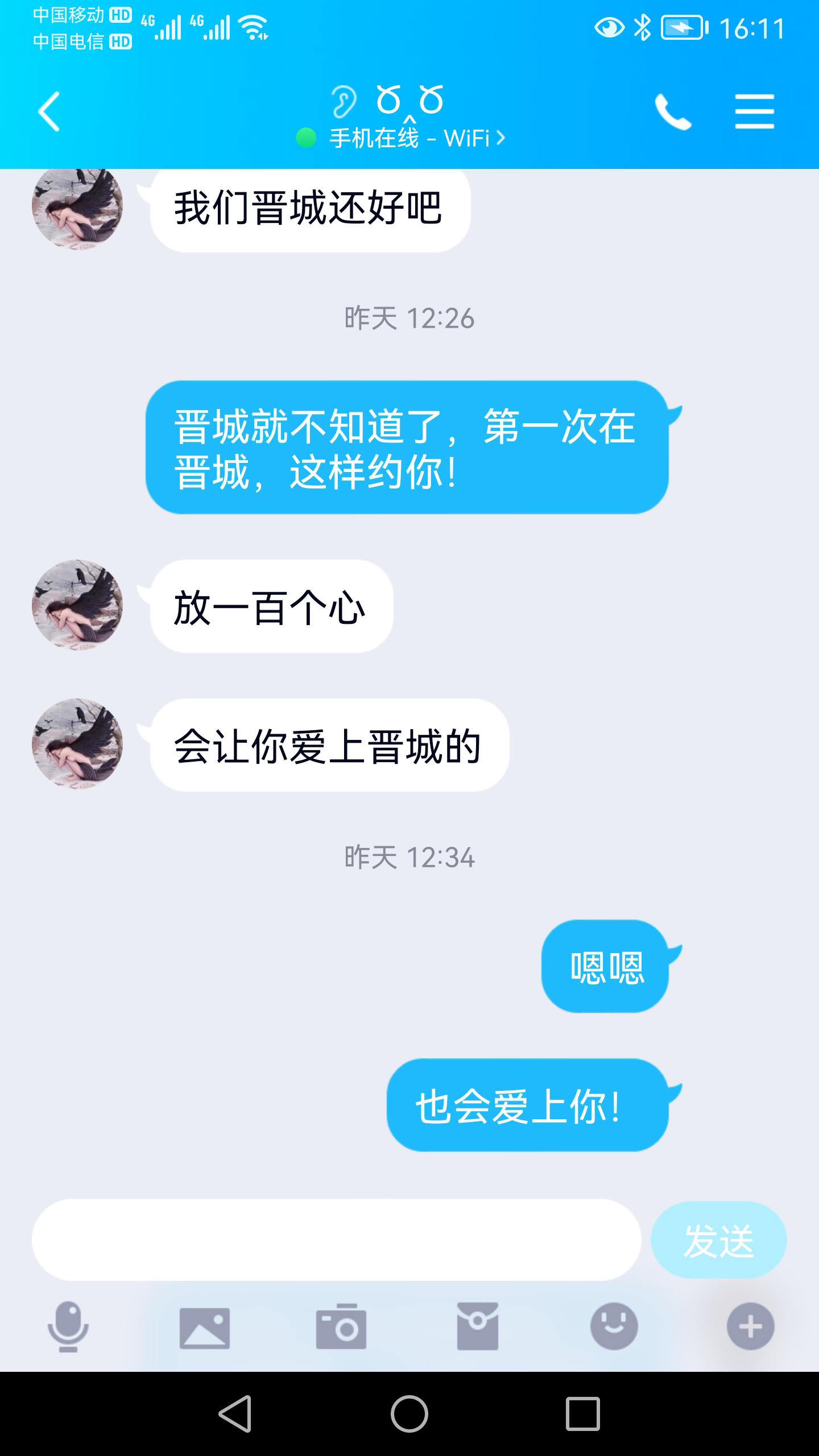Open the plus icon for more attachments
Image resolution: width=819 pixels, height=1456 pixels.
[751, 1328]
